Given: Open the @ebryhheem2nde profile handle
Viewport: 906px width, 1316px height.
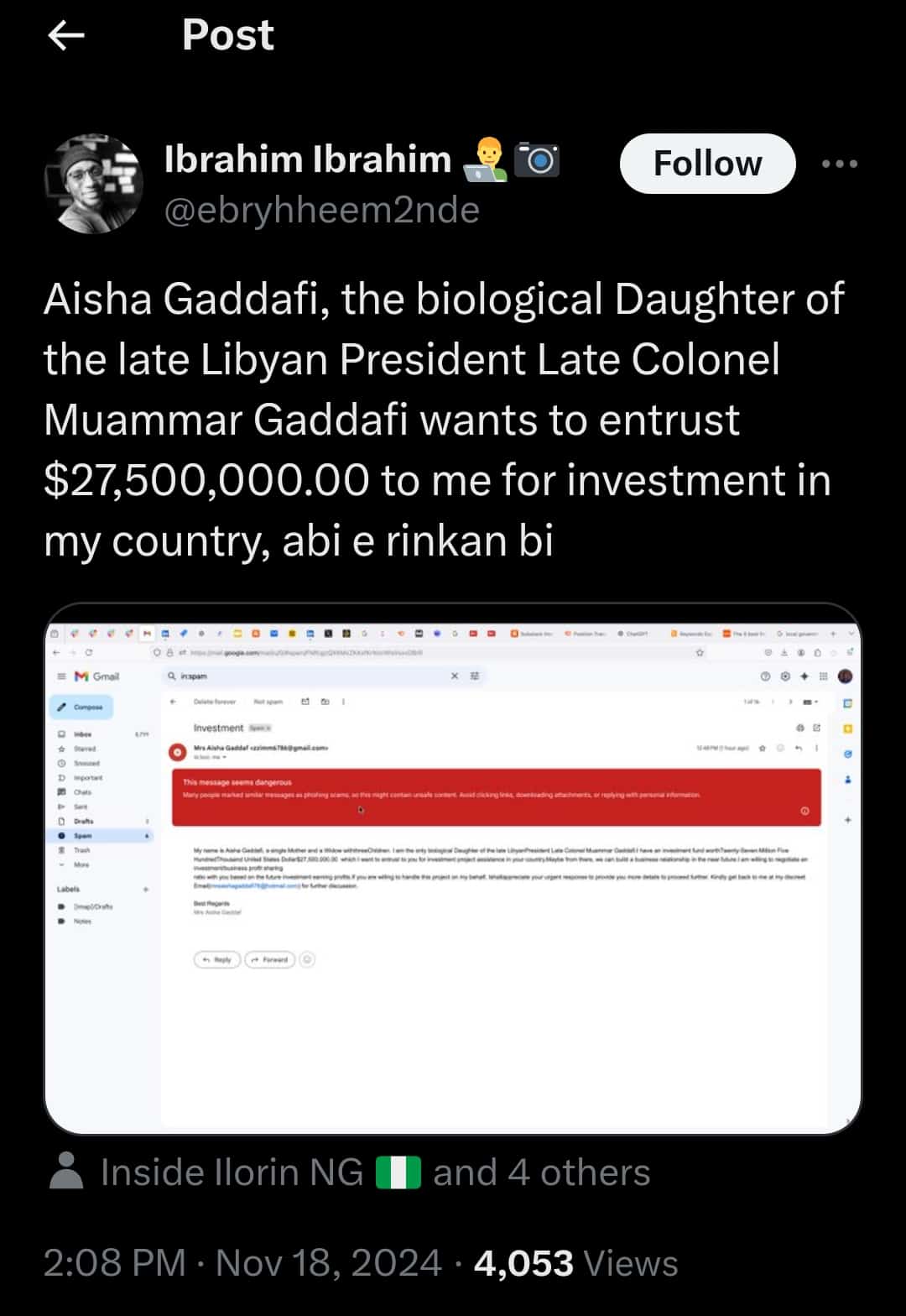Looking at the screenshot, I should [x=322, y=210].
